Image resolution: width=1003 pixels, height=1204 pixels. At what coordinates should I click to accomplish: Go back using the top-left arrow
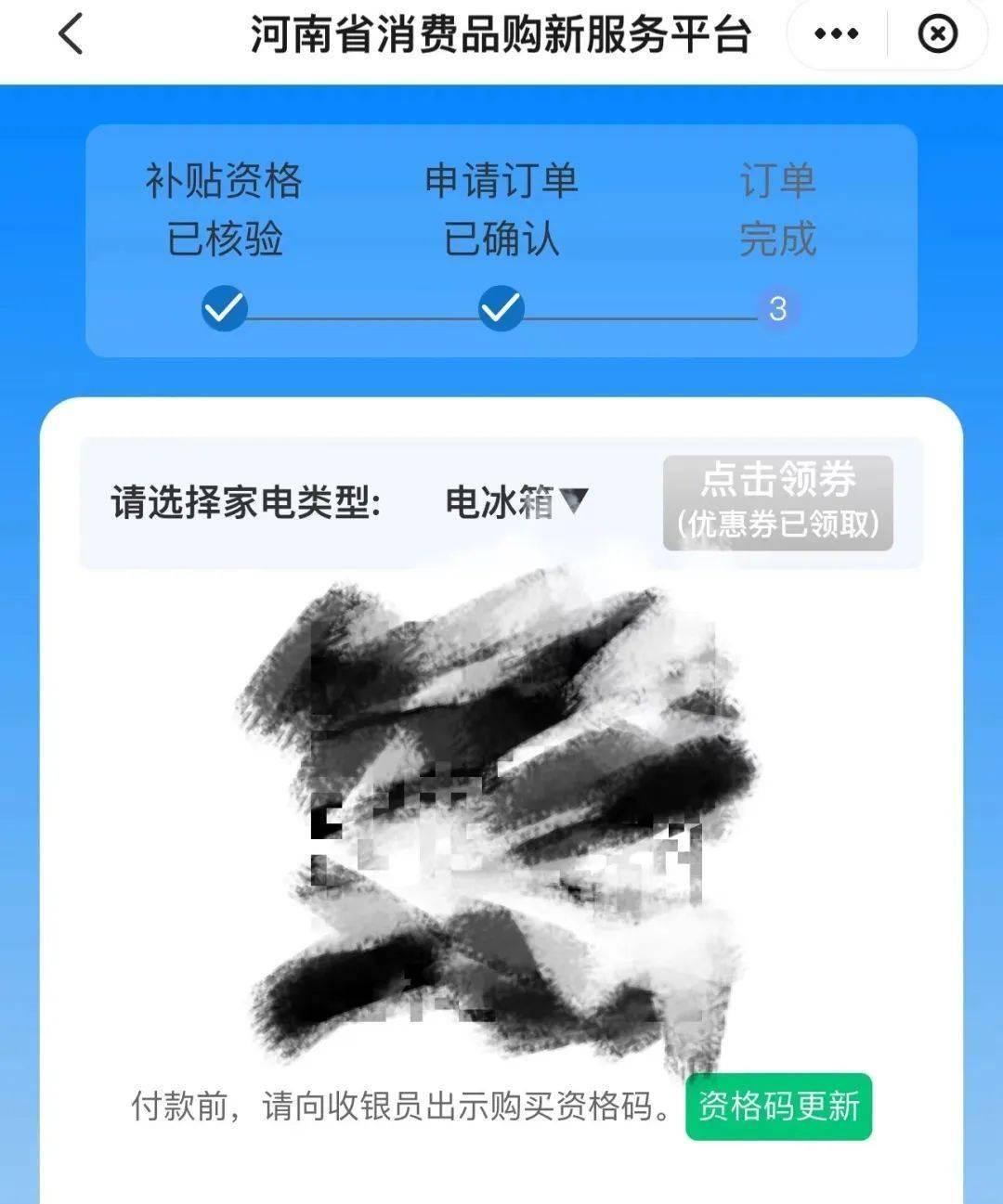click(x=71, y=34)
